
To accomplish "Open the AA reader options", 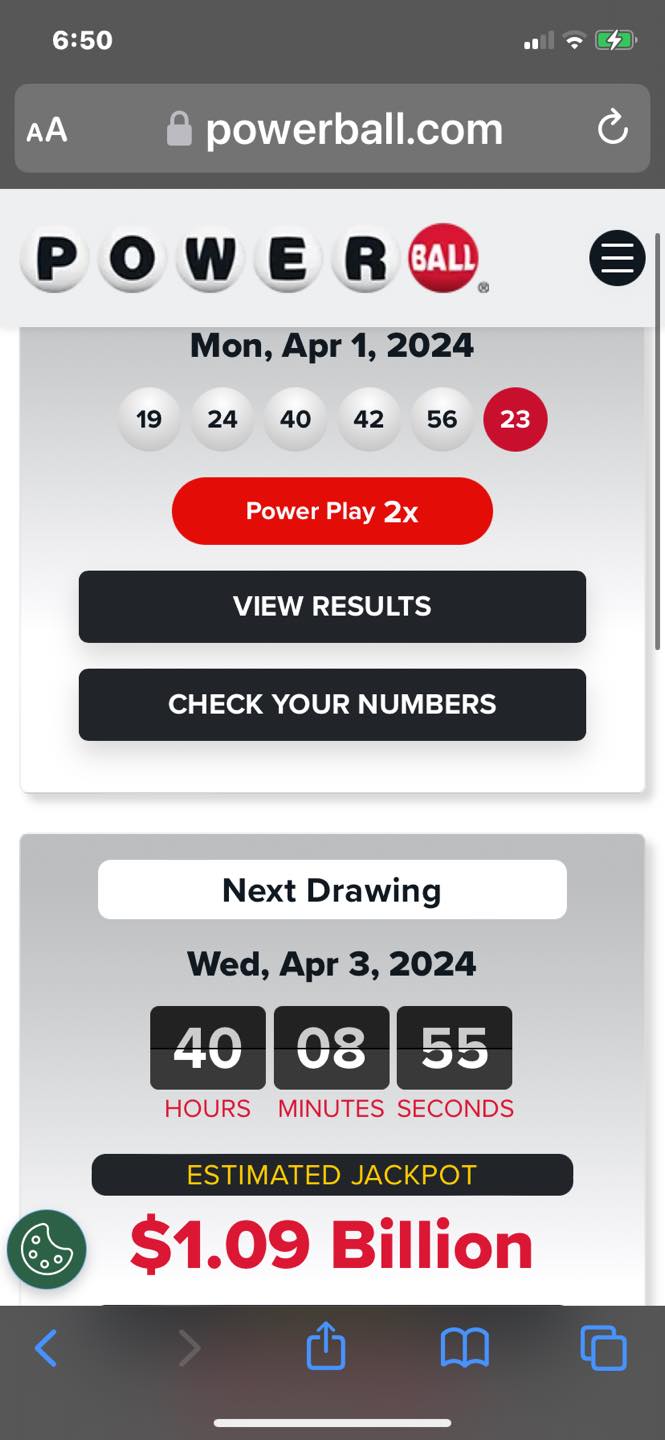I will 47,130.
